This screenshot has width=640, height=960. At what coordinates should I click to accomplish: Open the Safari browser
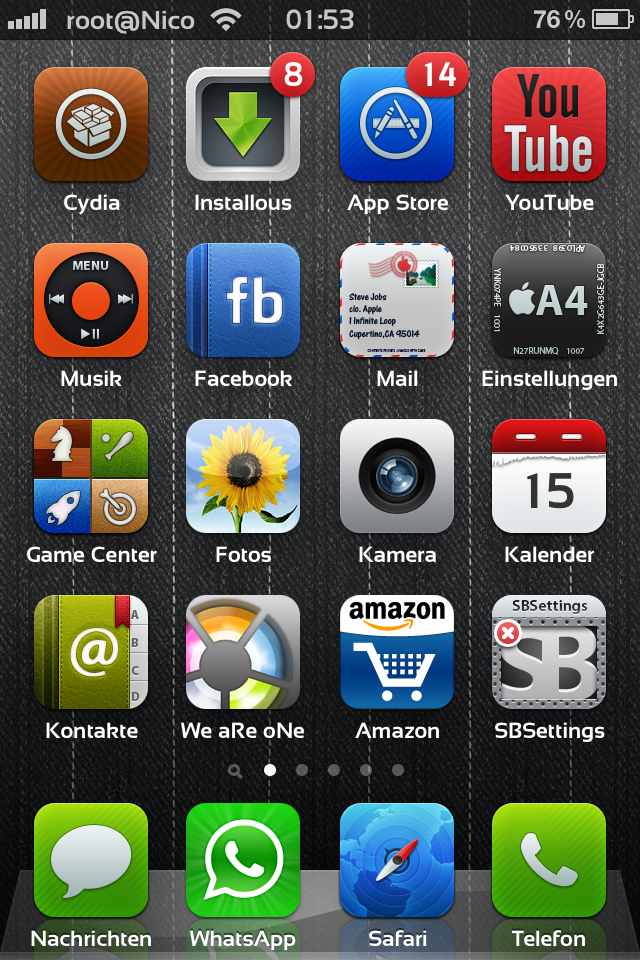[x=396, y=860]
